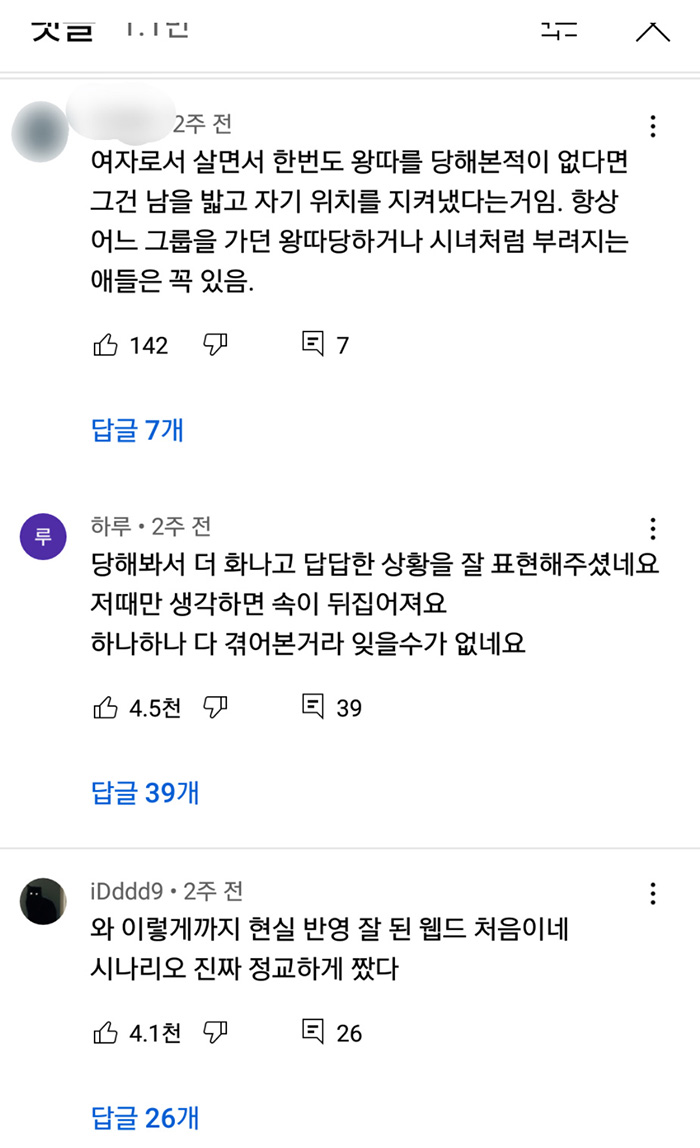View iDddd9's profile avatar
The height and width of the screenshot is (1148, 700).
coord(43,901)
